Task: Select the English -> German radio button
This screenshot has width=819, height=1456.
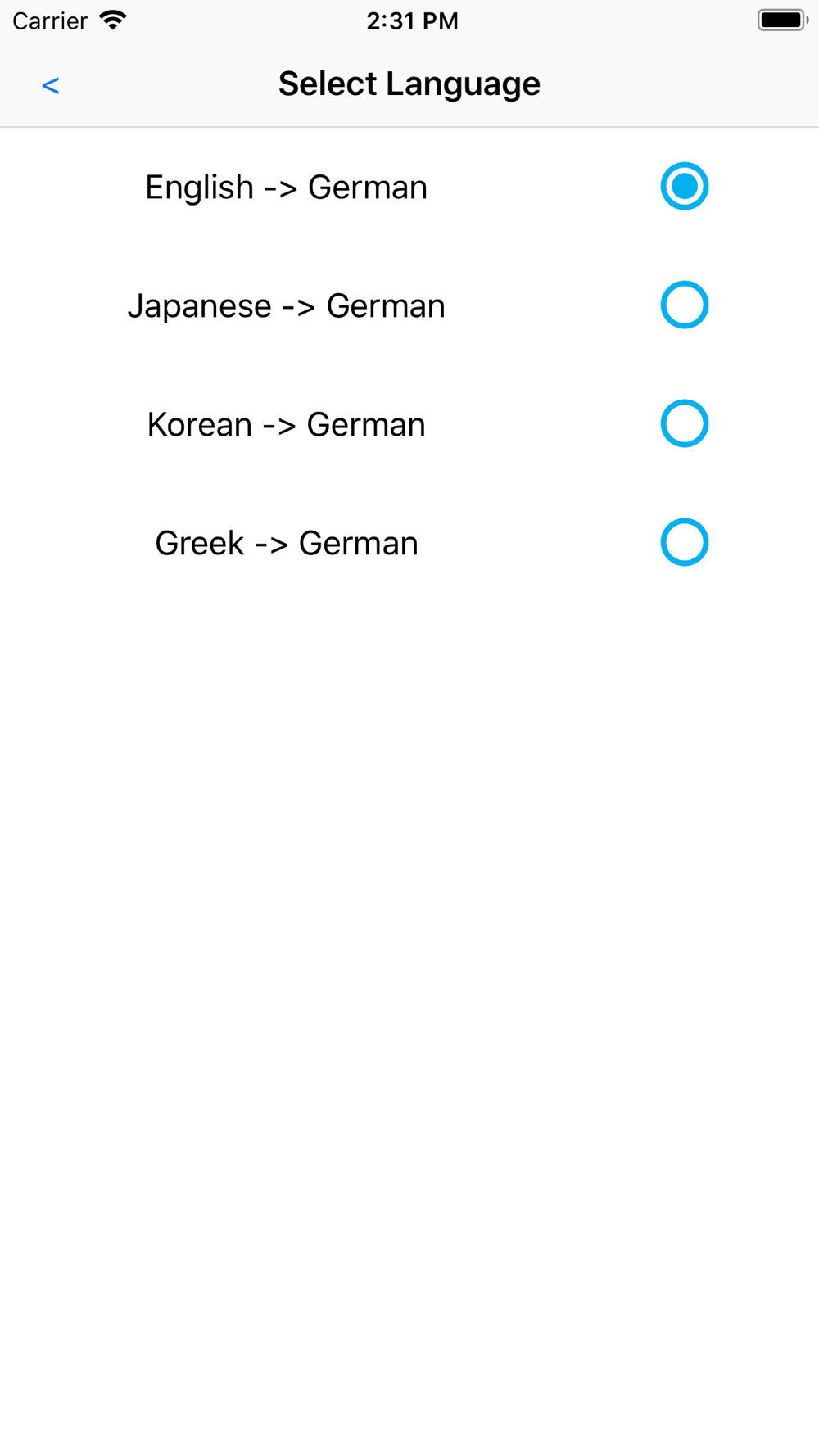Action: [x=684, y=187]
